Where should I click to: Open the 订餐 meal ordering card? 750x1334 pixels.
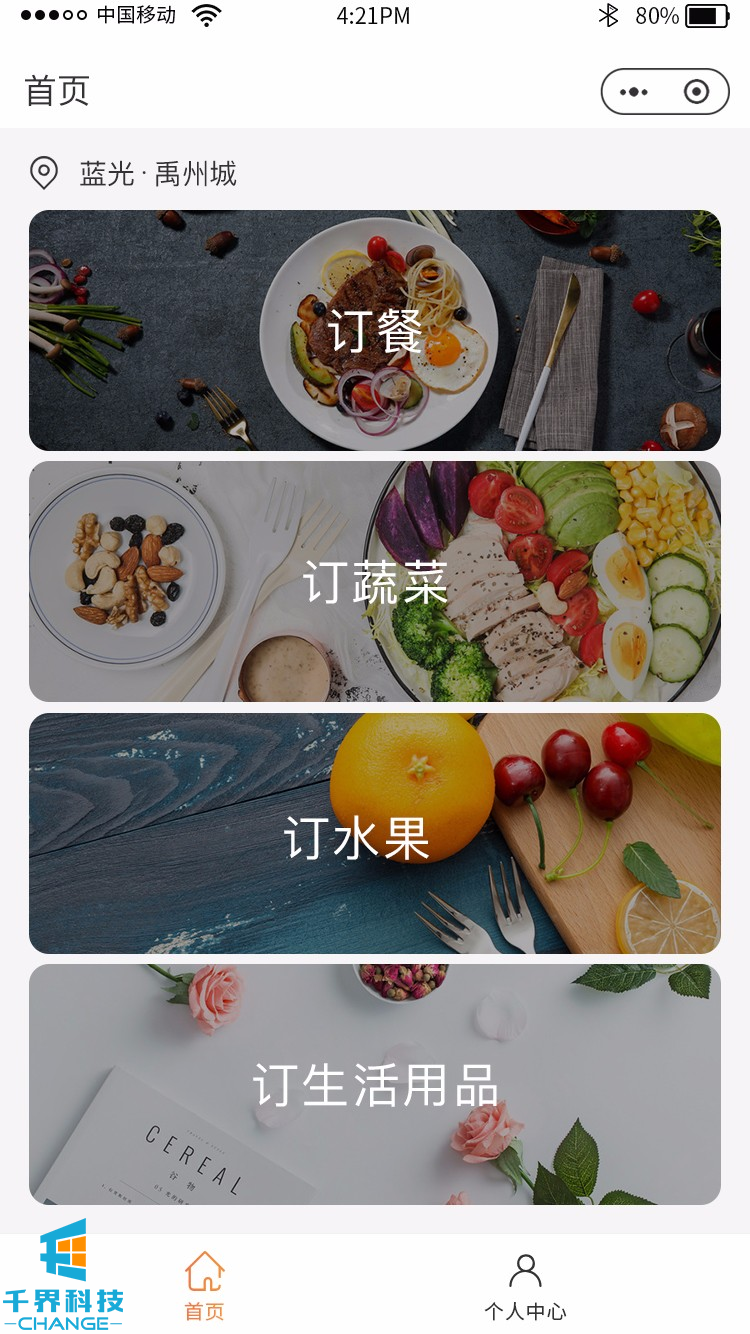click(x=375, y=331)
